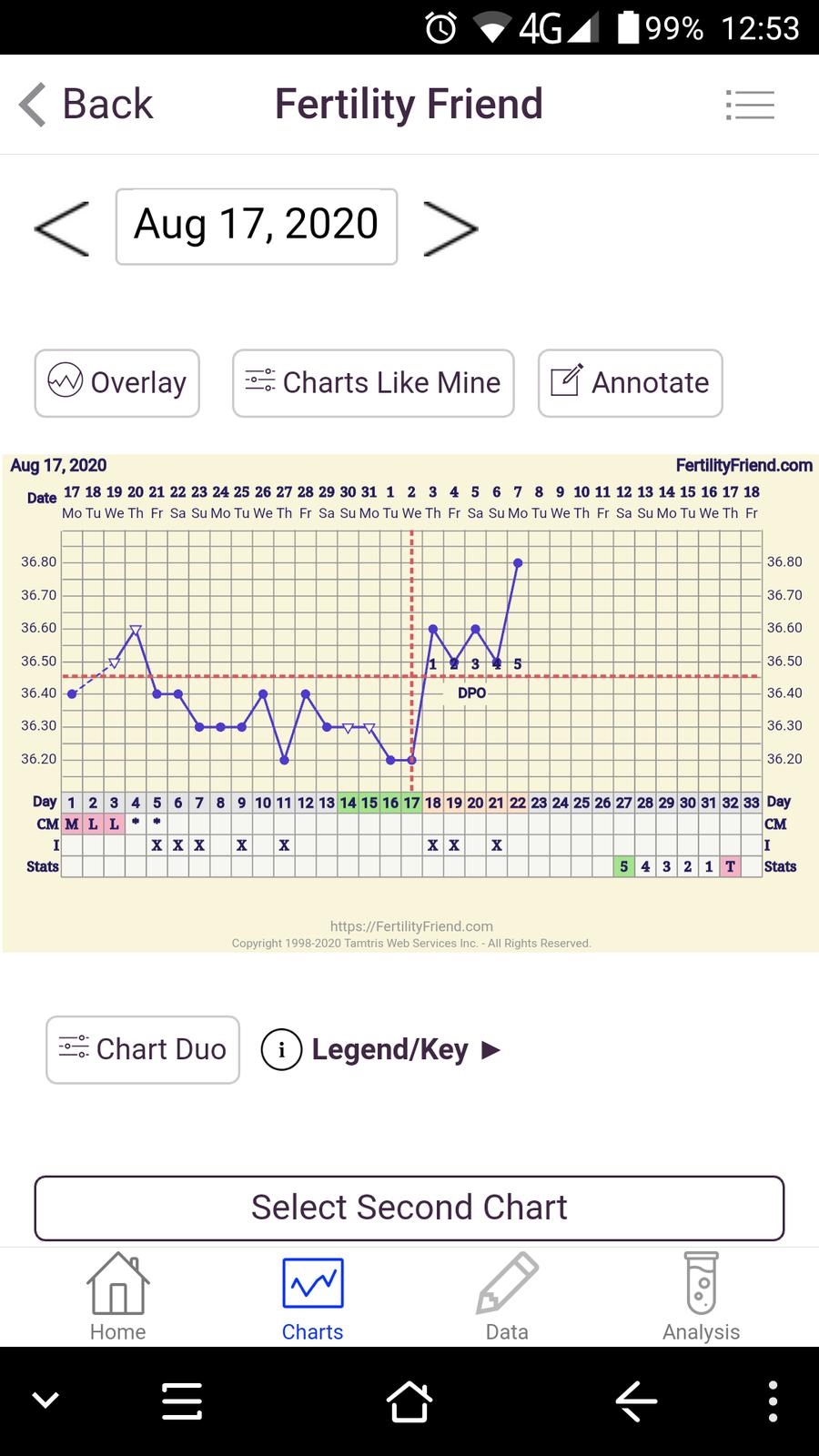The width and height of the screenshot is (819, 1456).
Task: Open the Aug 17, 2020 date picker
Action: coord(257,227)
